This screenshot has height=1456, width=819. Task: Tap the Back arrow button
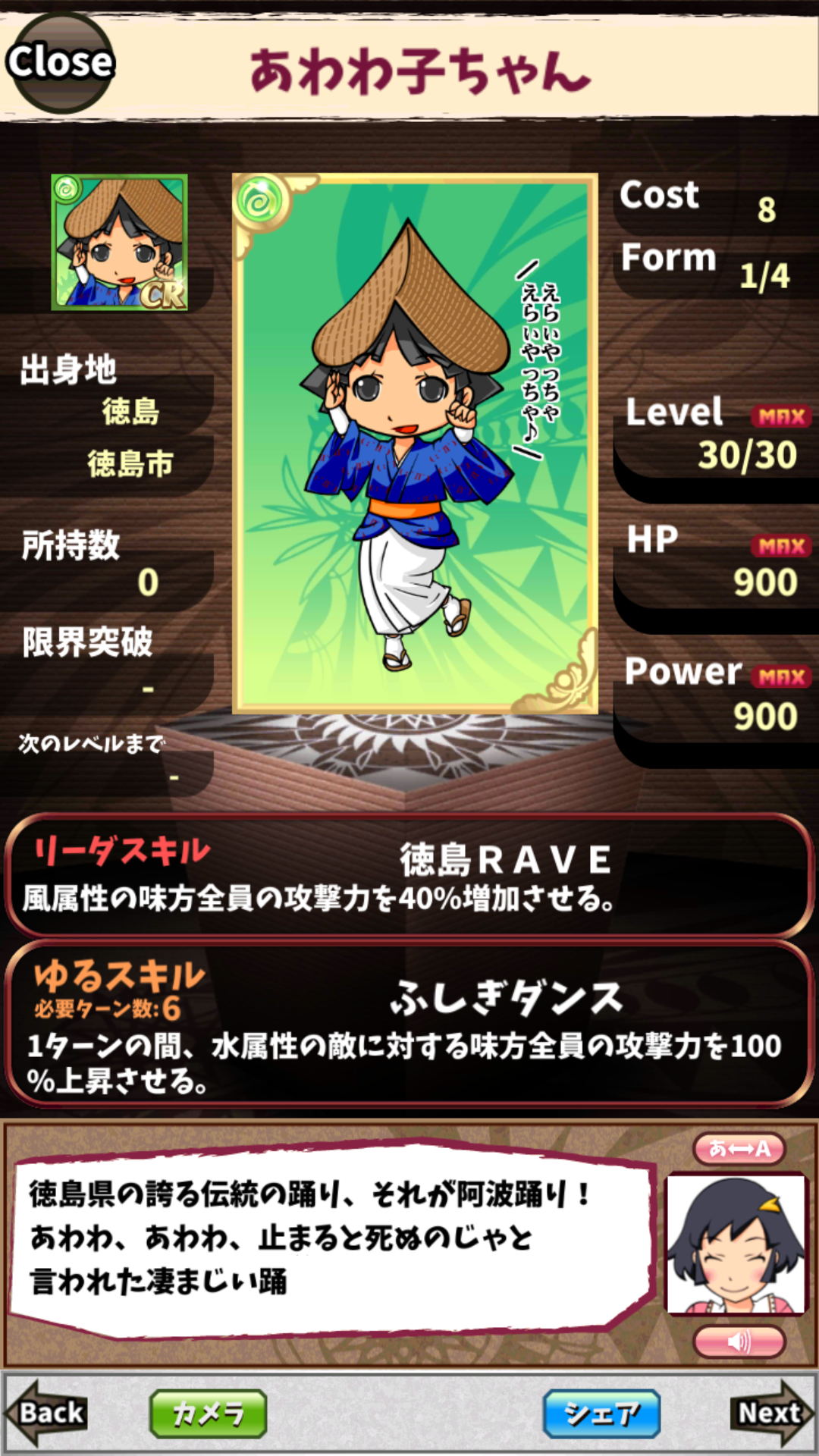(x=47, y=1413)
